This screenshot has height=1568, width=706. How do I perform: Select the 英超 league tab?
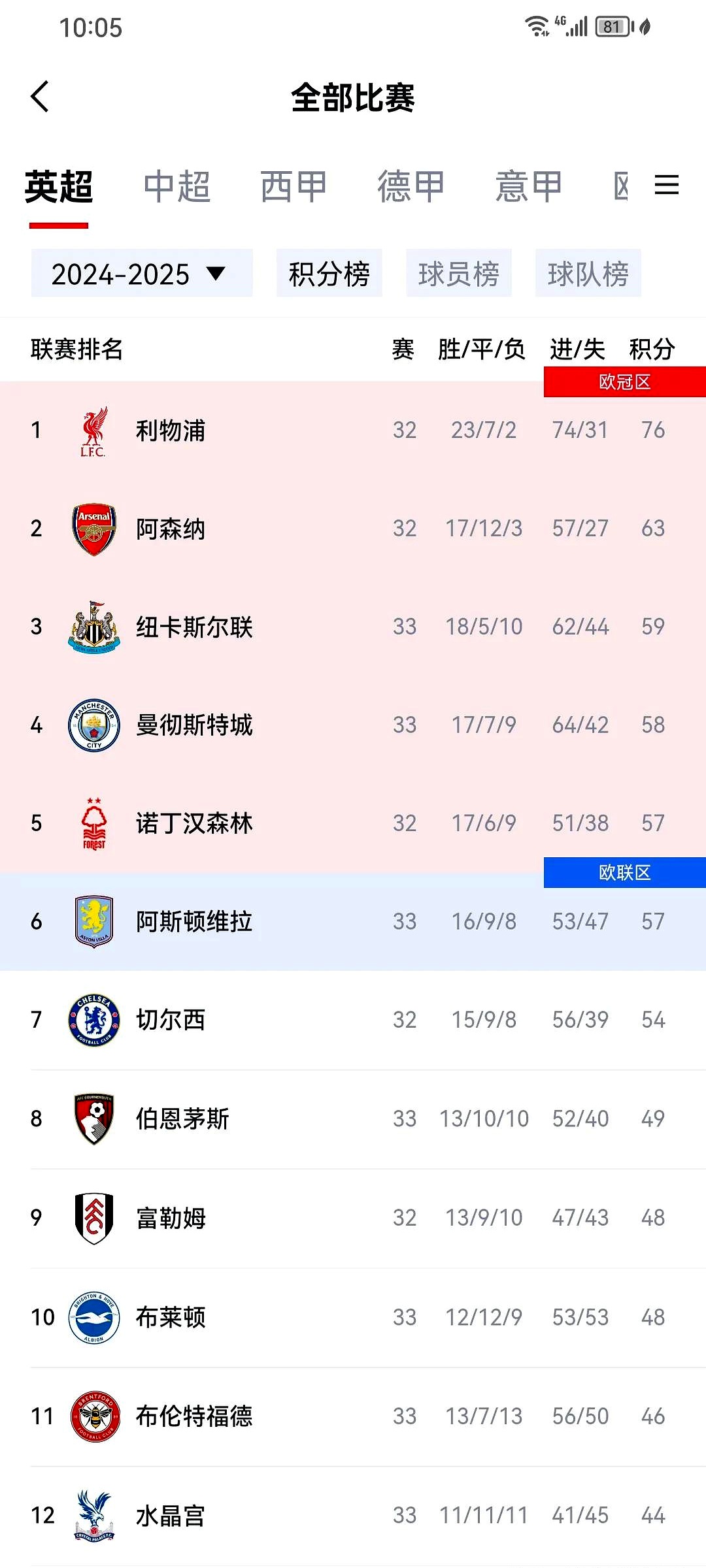59,187
